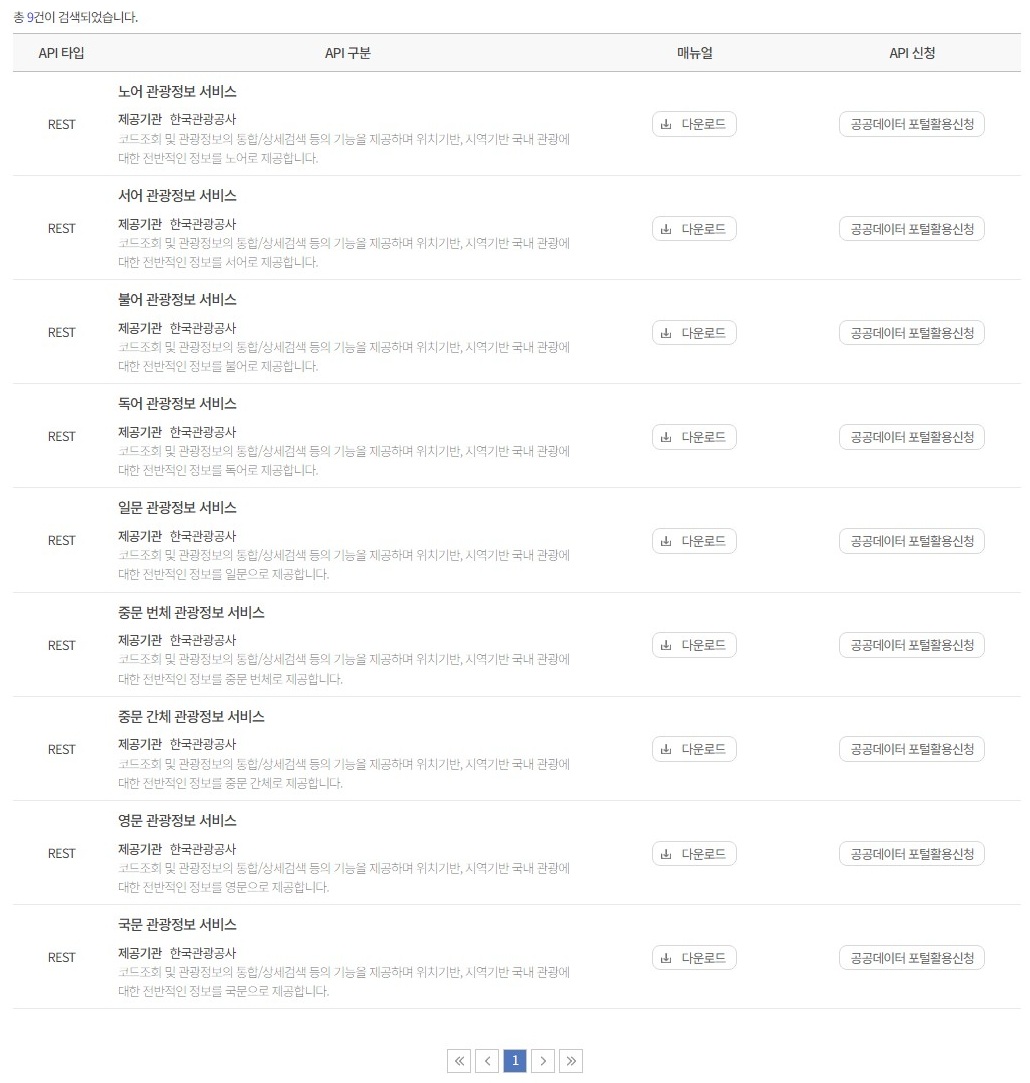1030x1083 pixels.
Task: Jump to first page using double-left arrow
Action: point(459,1060)
